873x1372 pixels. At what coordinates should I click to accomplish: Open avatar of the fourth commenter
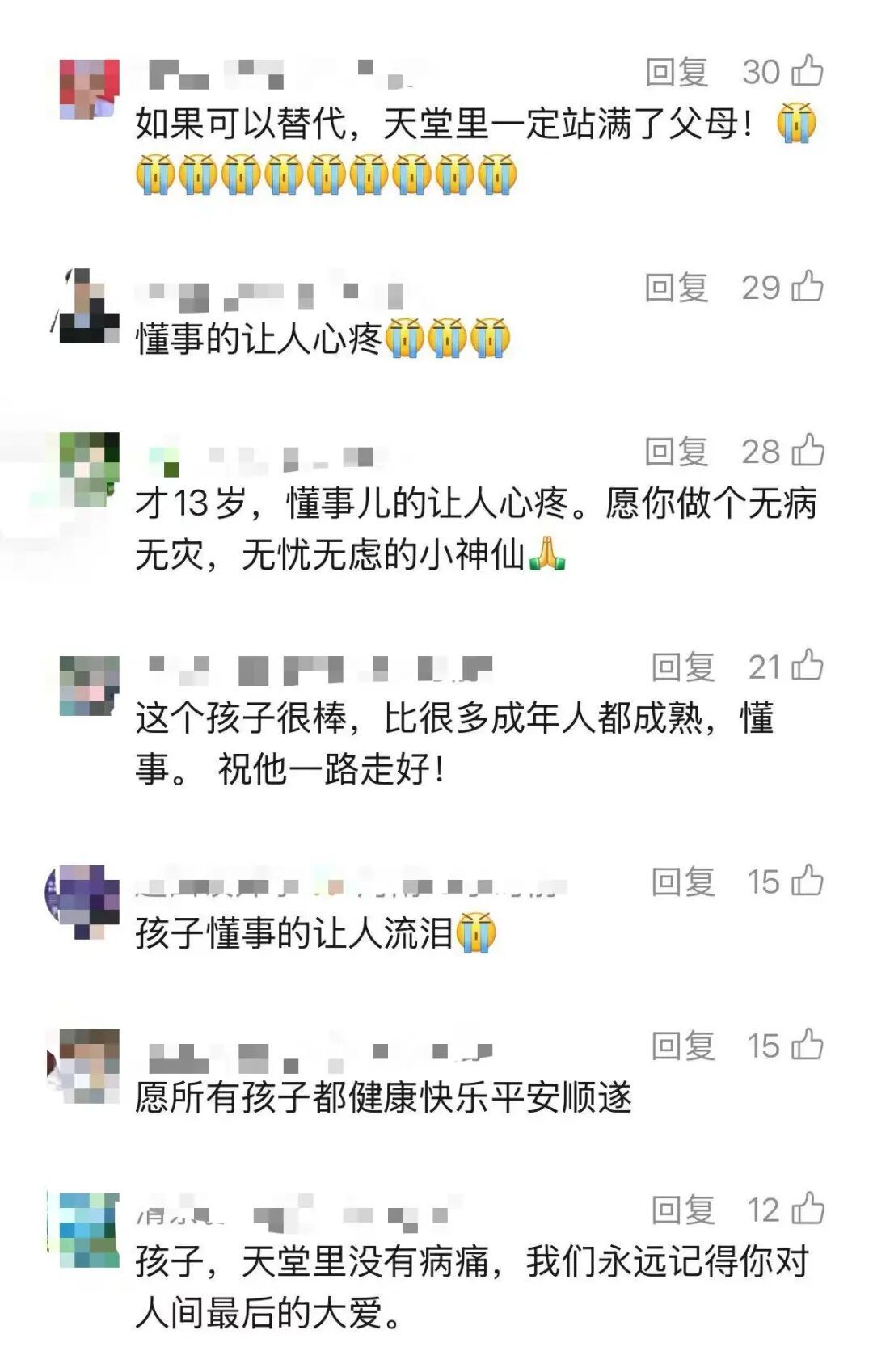87,687
